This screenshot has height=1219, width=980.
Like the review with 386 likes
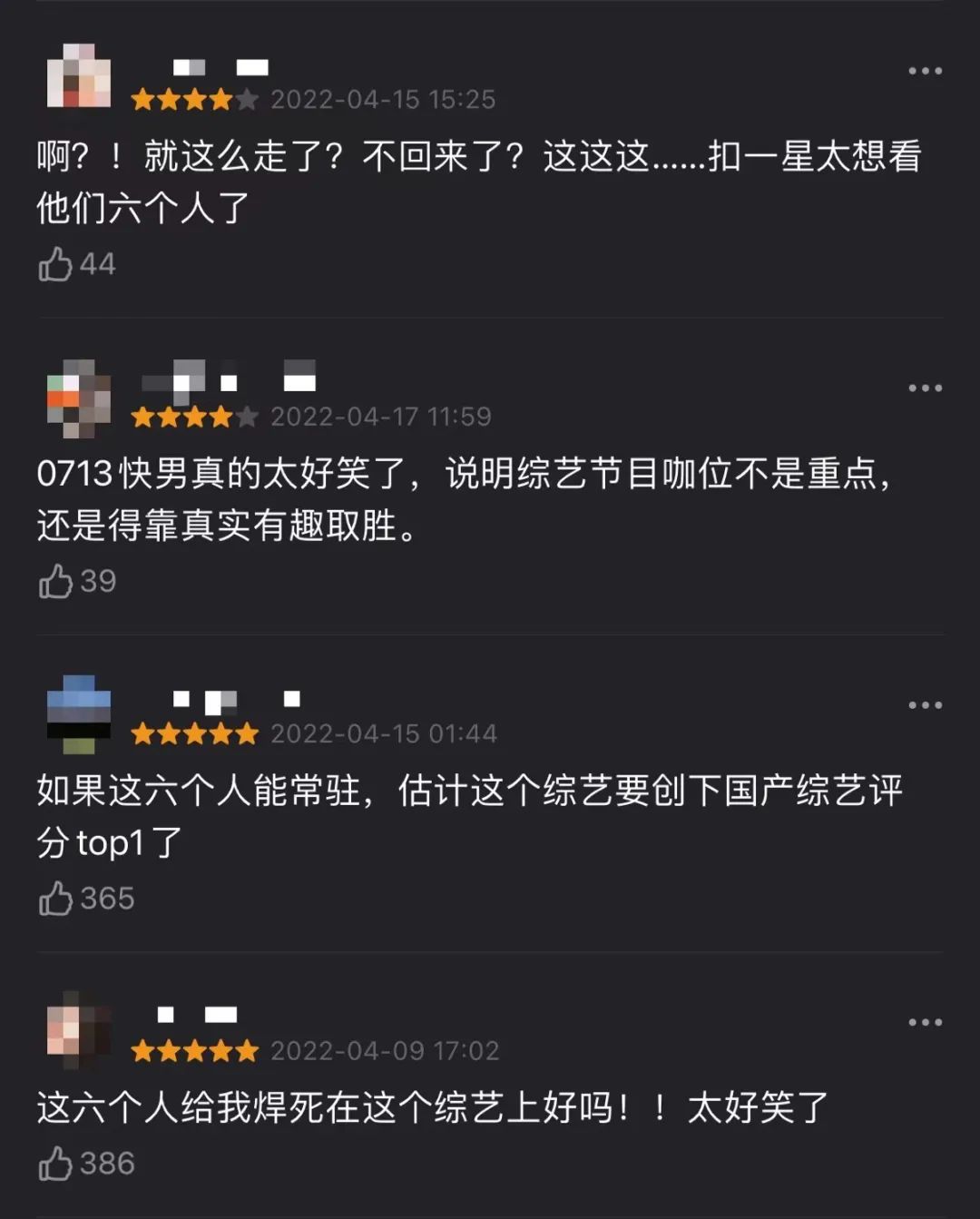[x=56, y=1164]
